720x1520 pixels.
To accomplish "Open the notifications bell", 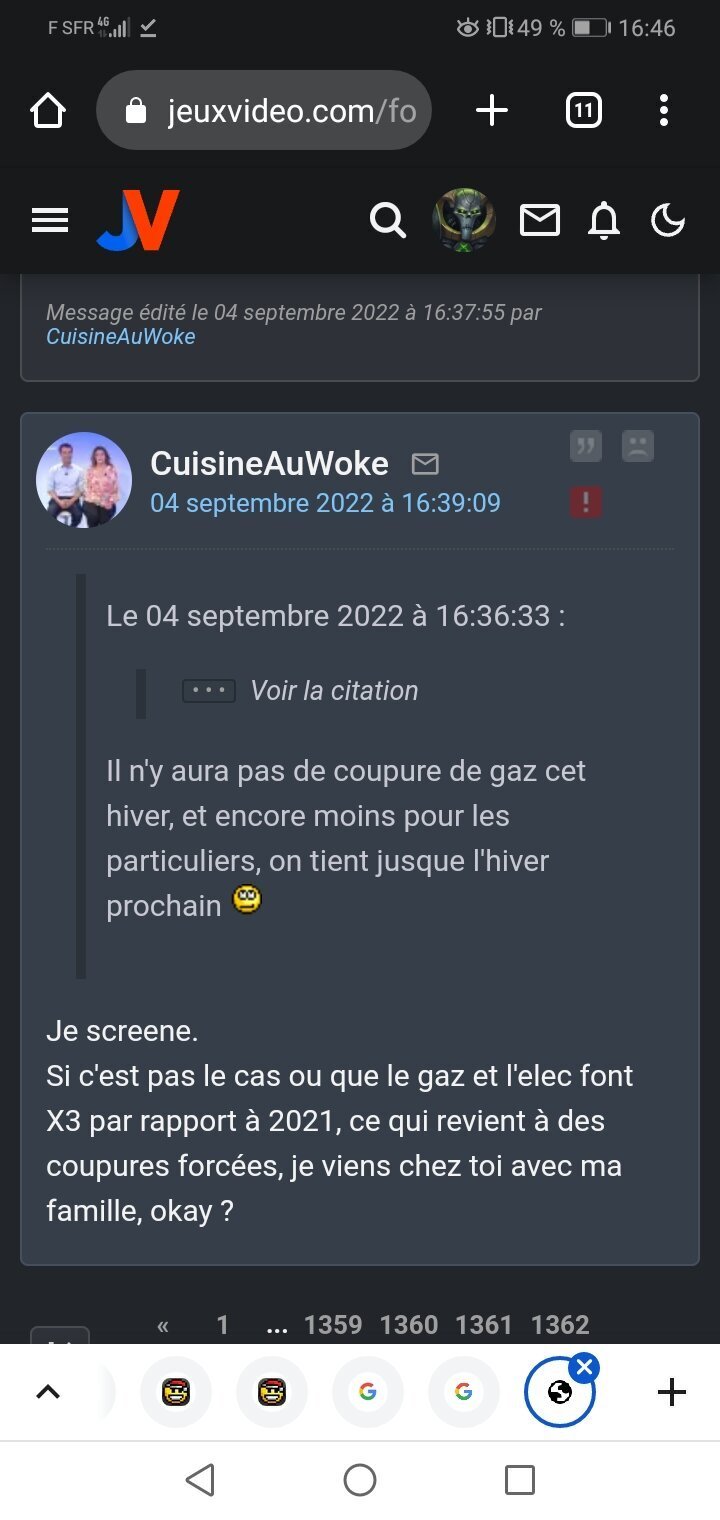I will [603, 220].
